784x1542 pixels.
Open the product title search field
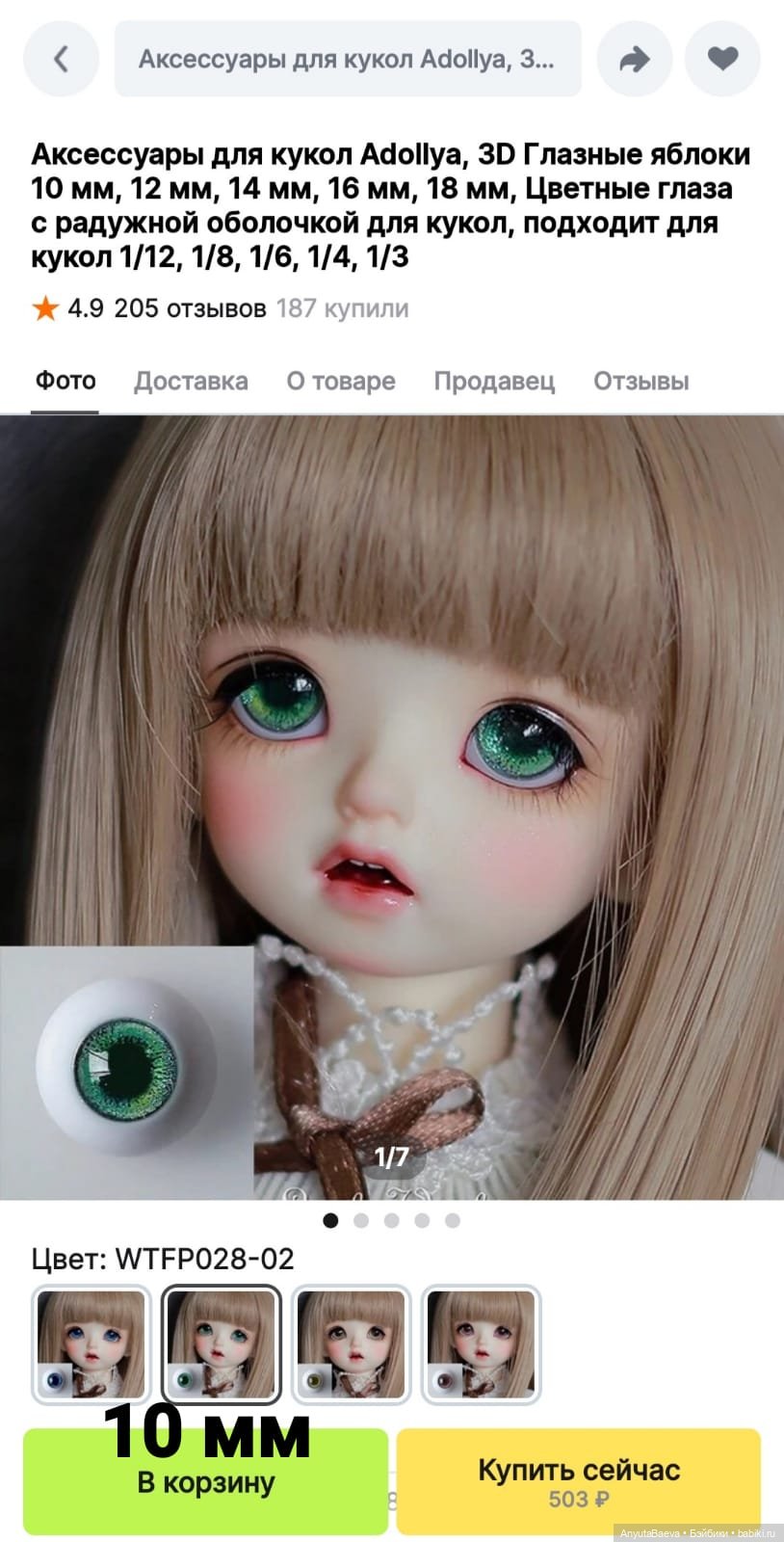347,59
